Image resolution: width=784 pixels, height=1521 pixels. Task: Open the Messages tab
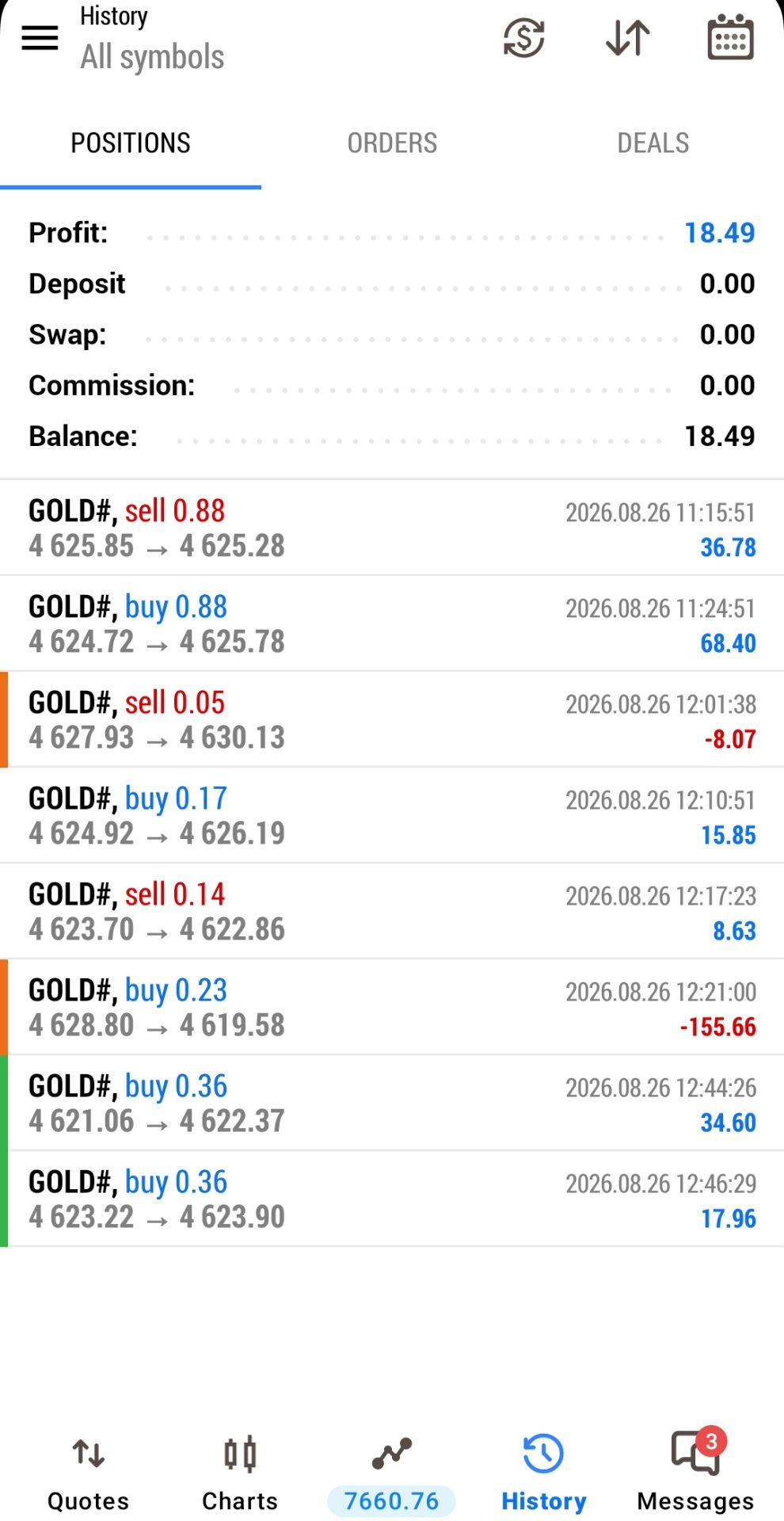pyautogui.click(x=695, y=1473)
